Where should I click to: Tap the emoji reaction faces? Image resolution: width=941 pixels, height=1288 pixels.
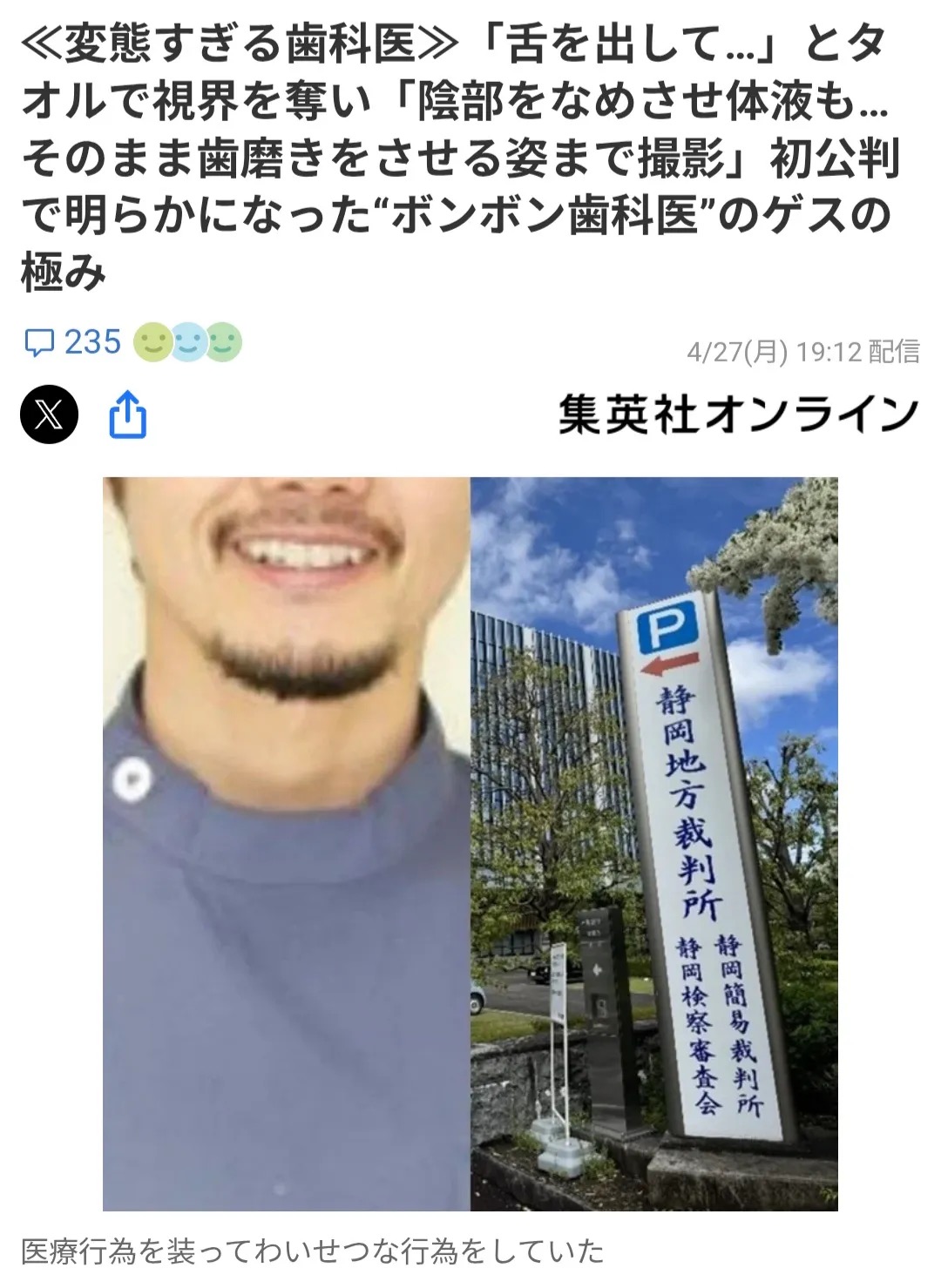coord(186,343)
